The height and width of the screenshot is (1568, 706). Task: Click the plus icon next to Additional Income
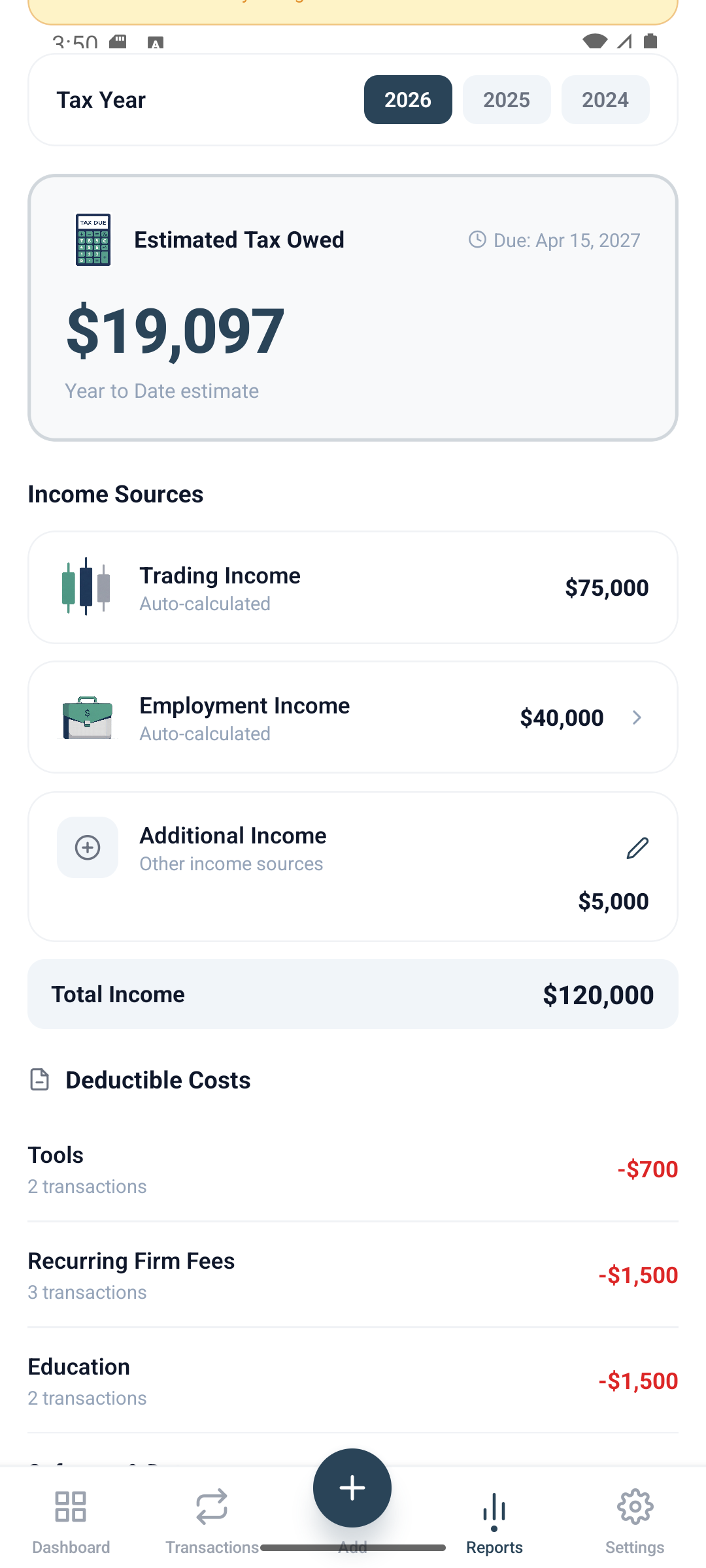click(87, 847)
